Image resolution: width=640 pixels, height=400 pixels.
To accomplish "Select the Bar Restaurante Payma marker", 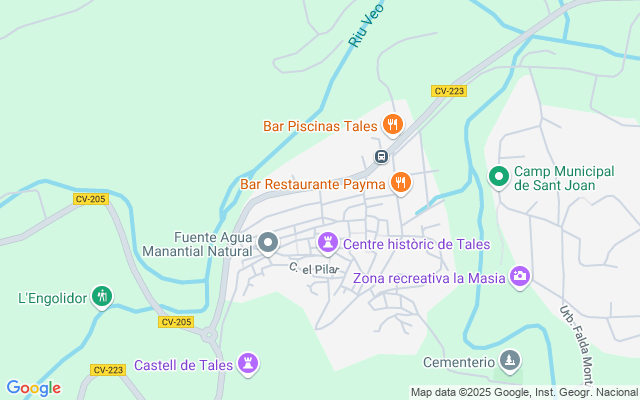I will click(x=401, y=182).
